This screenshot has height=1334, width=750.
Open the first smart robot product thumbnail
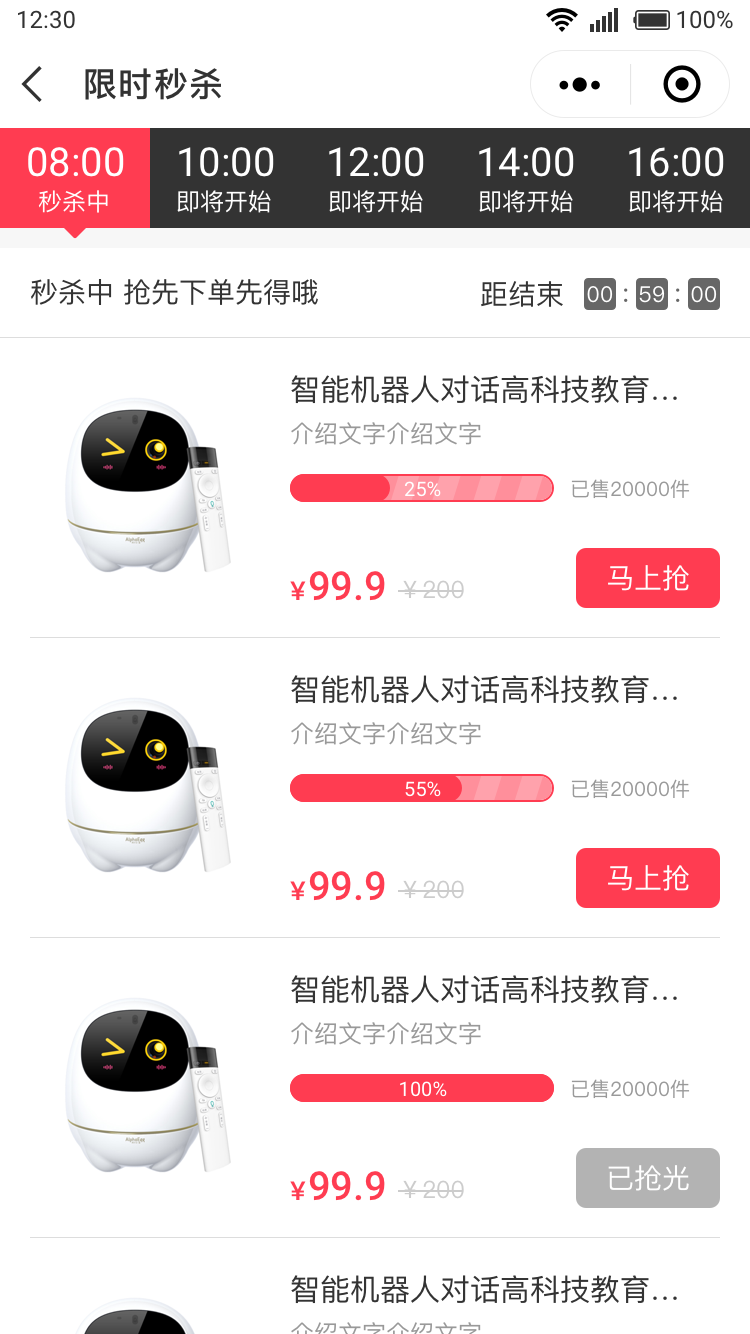(x=148, y=488)
